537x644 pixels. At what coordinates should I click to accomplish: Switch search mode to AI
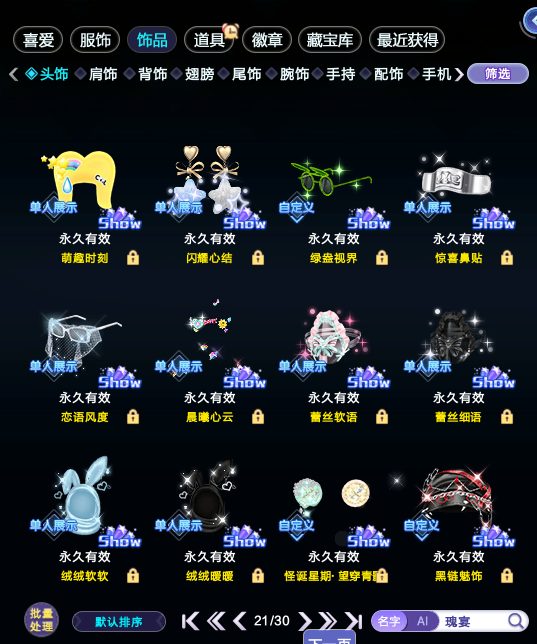pyautogui.click(x=422, y=621)
